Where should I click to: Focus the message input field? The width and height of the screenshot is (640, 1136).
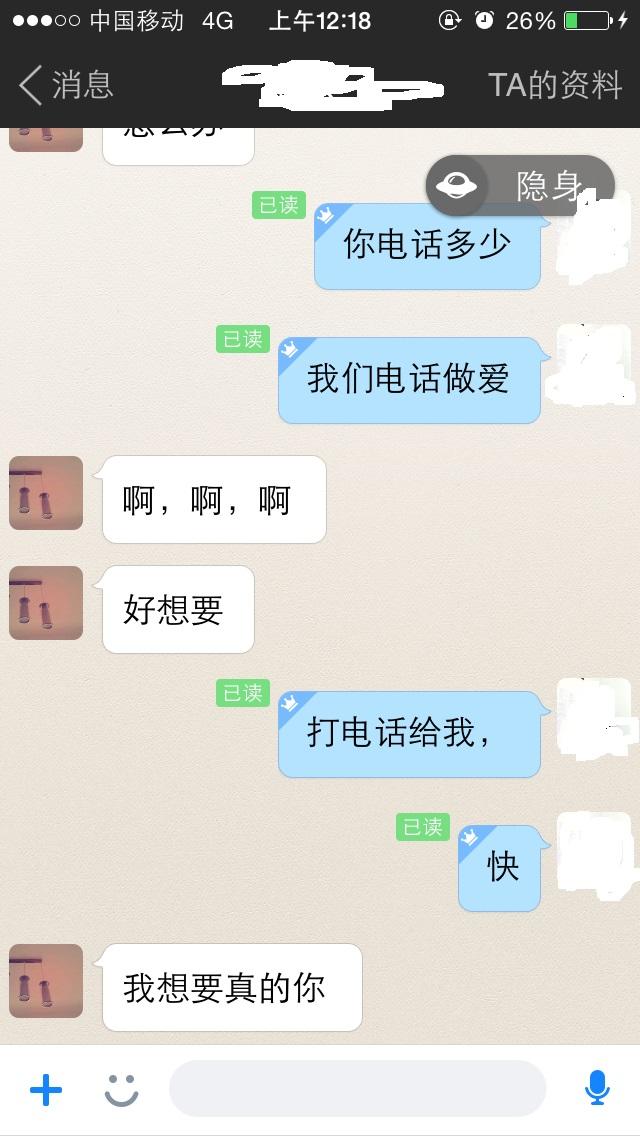[357, 1089]
